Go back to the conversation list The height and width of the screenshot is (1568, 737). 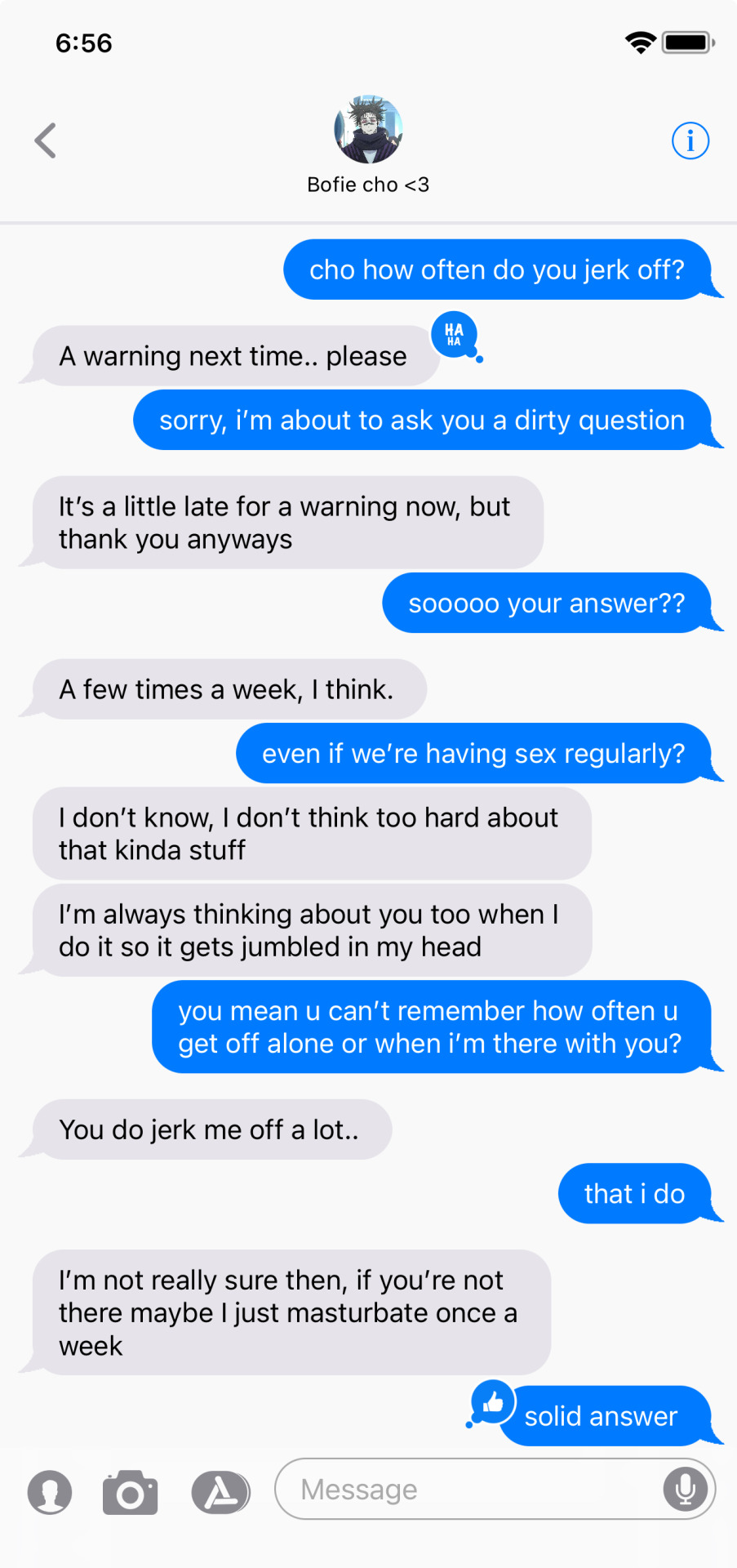coord(46,140)
